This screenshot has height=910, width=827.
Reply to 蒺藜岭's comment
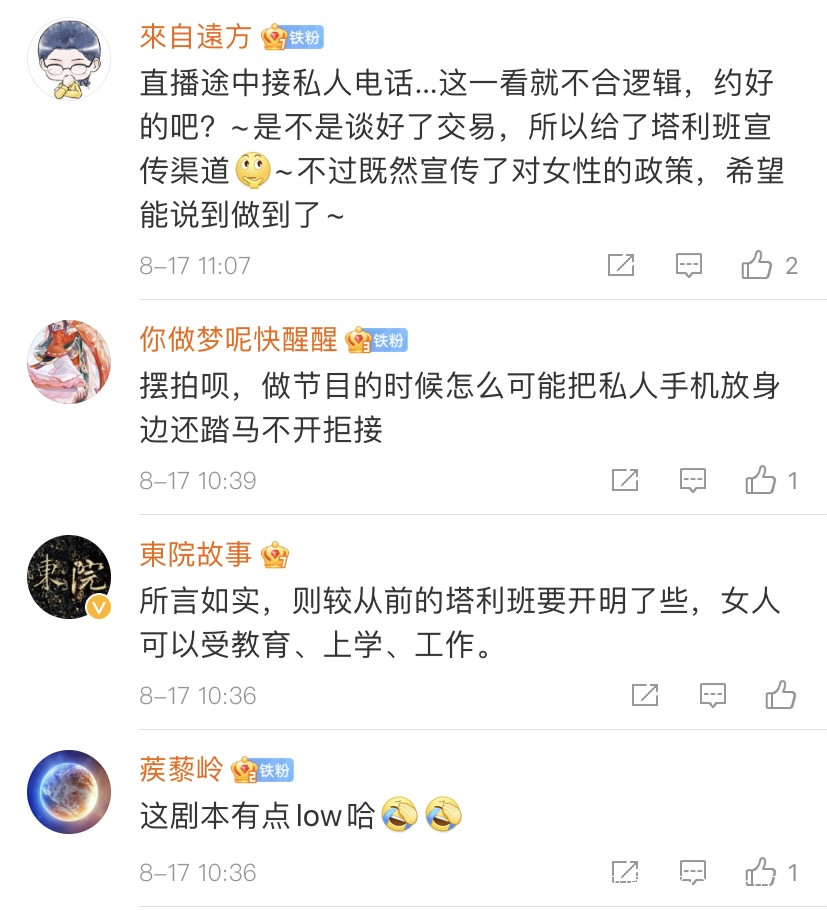pyautogui.click(x=693, y=872)
